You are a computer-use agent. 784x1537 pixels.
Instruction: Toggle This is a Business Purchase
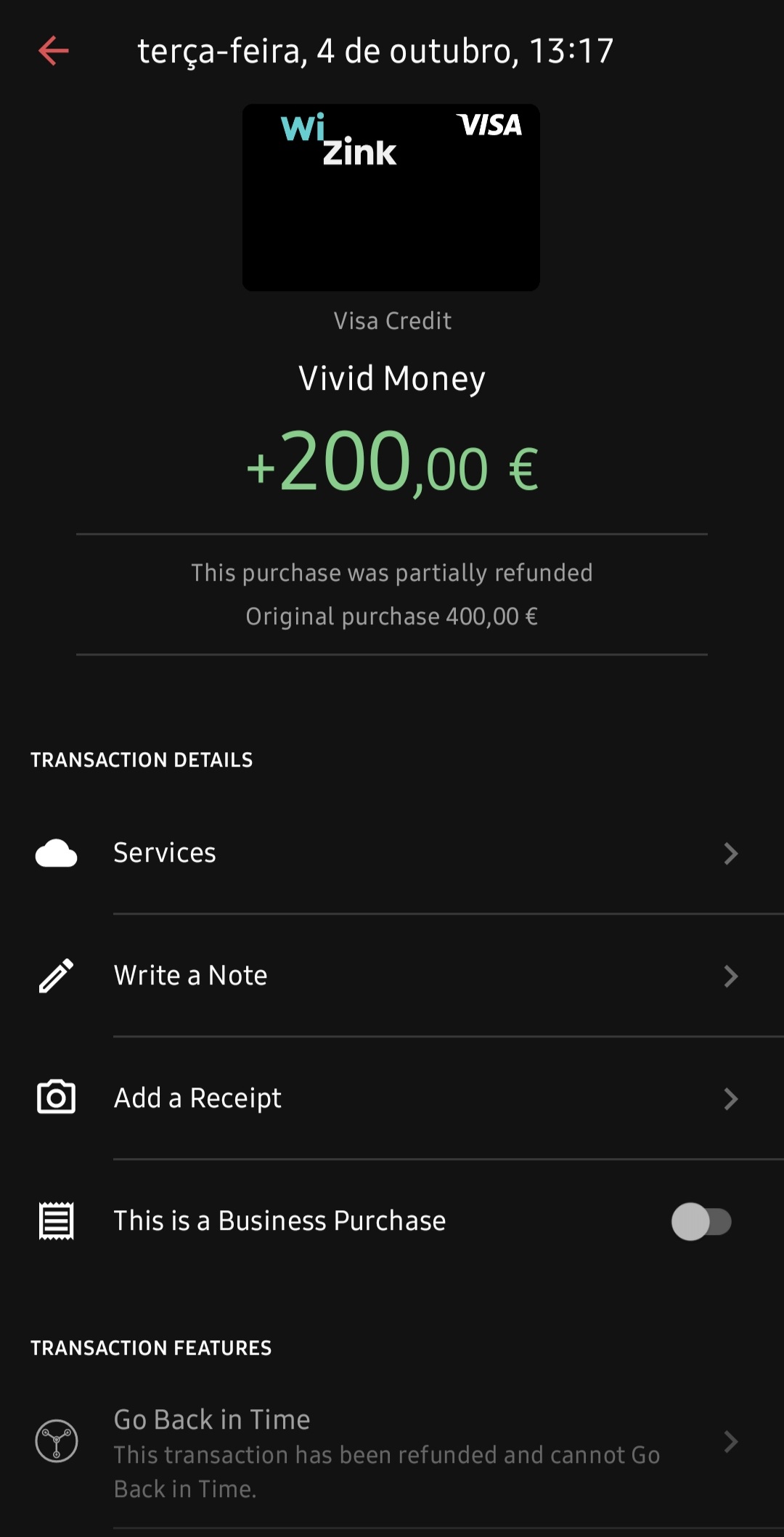pyautogui.click(x=701, y=1221)
